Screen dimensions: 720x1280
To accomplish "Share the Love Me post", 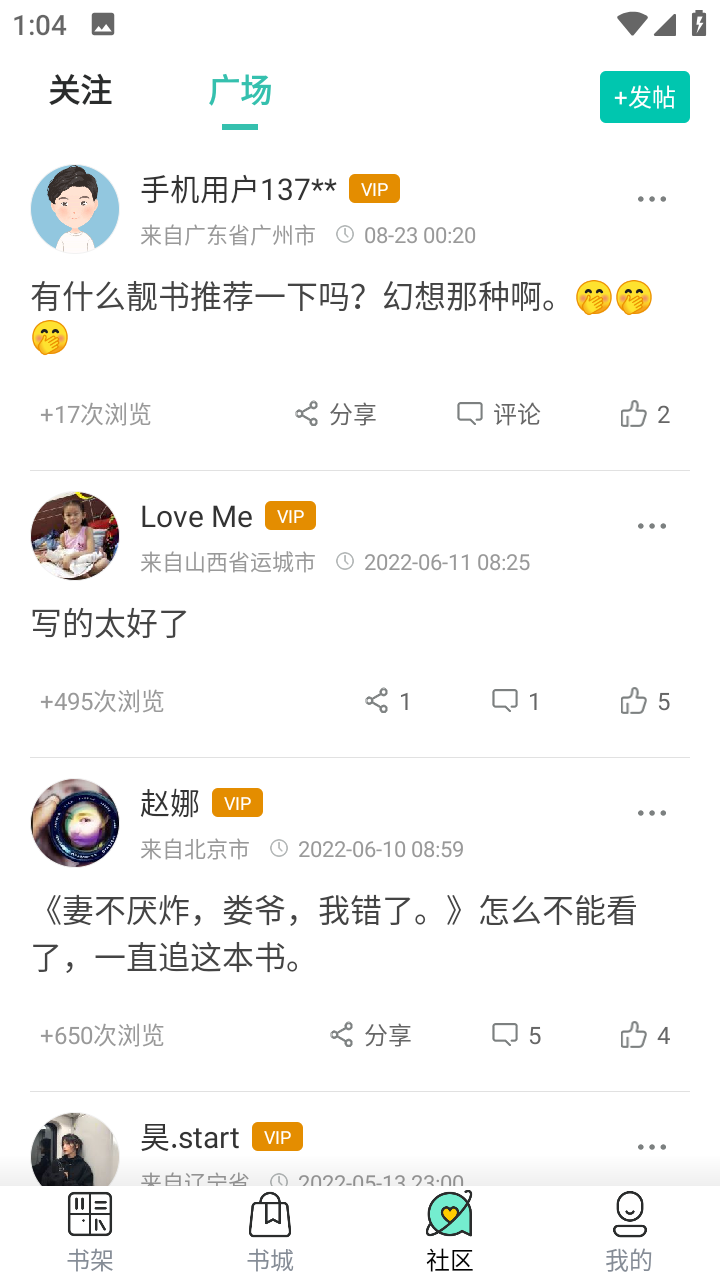I will pos(387,701).
